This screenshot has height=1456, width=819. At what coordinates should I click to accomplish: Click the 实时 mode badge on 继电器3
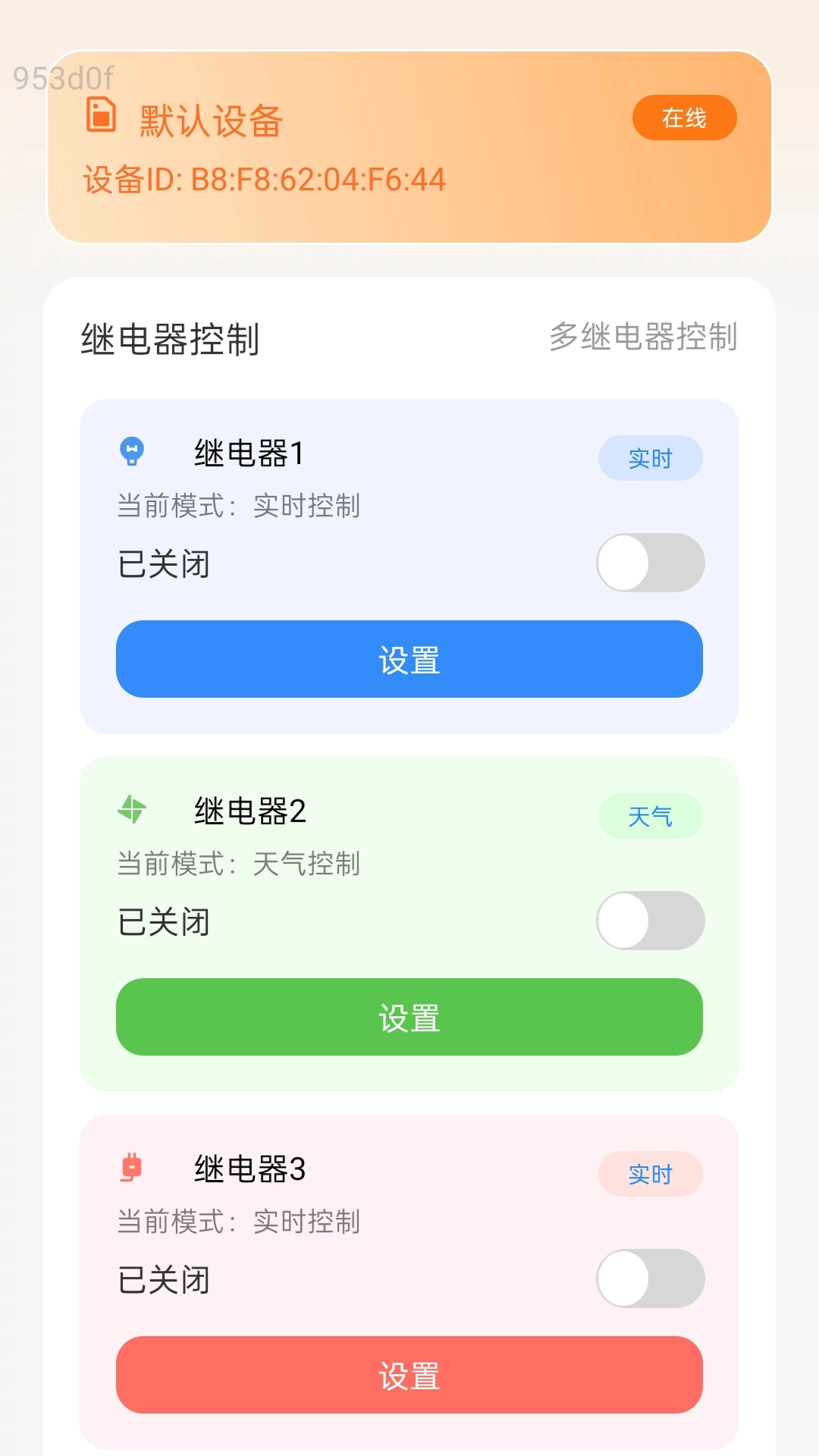click(x=650, y=1174)
